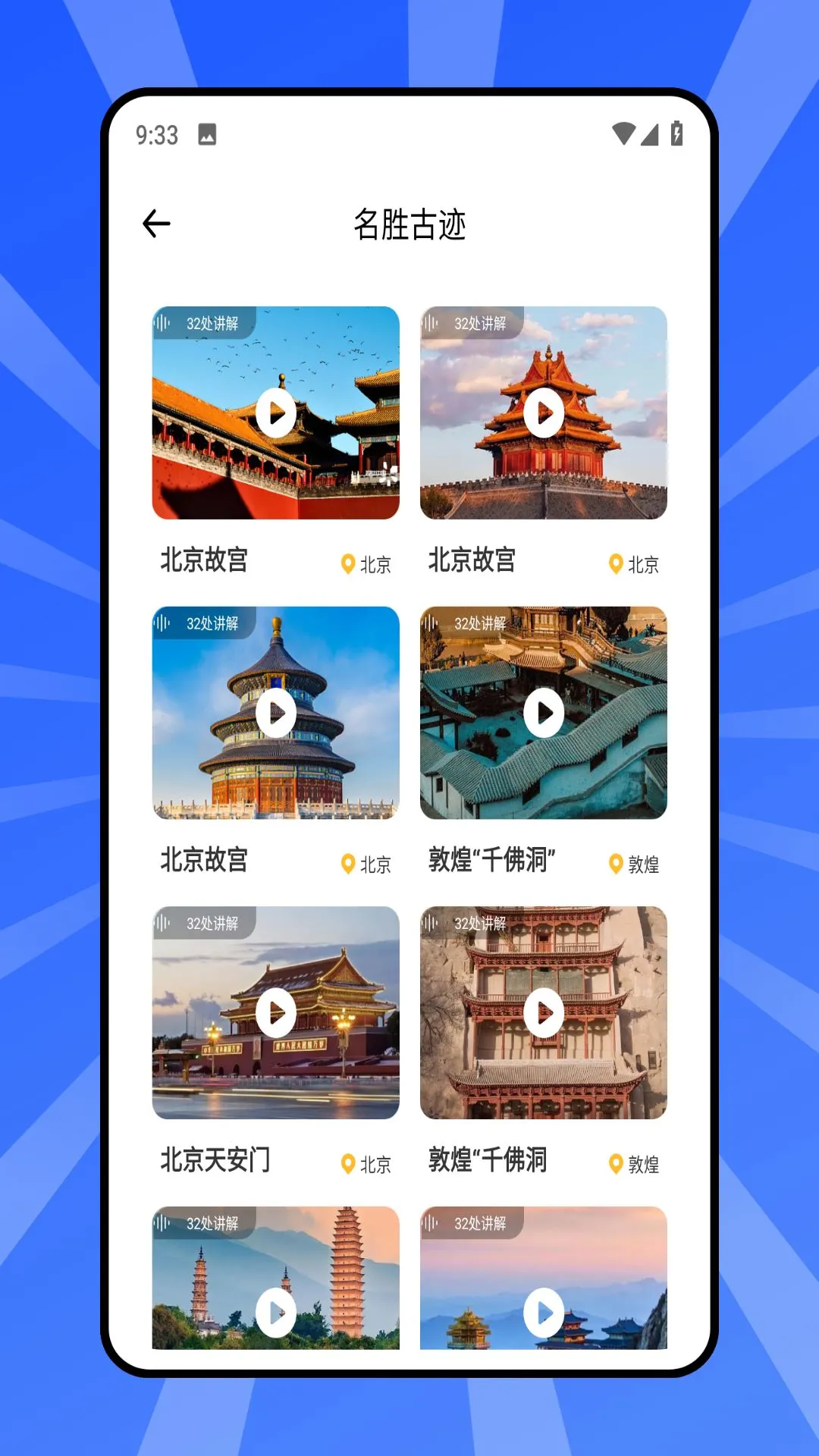Tap the 32处讲解 badge on the 北京故宫 card

click(215, 322)
